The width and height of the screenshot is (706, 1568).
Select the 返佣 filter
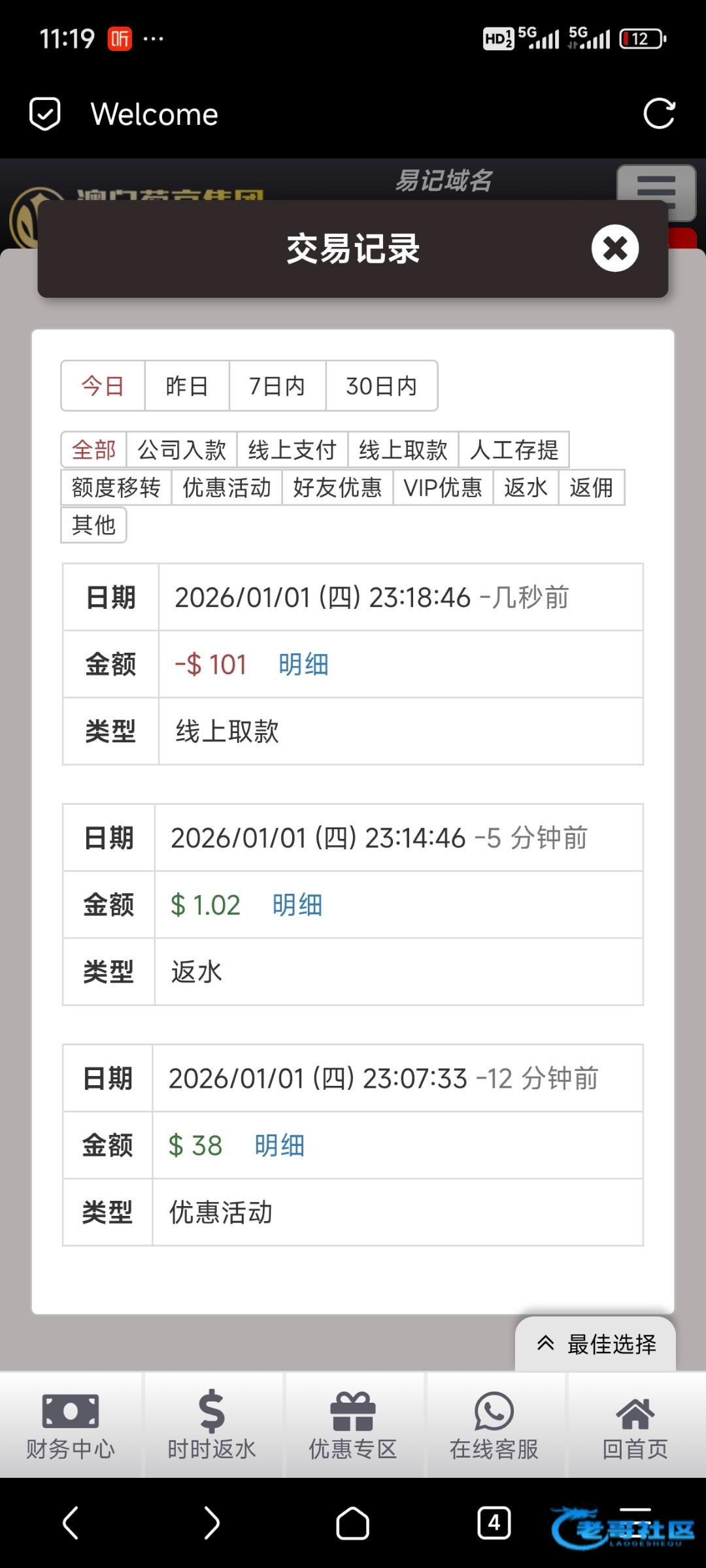pyautogui.click(x=591, y=487)
